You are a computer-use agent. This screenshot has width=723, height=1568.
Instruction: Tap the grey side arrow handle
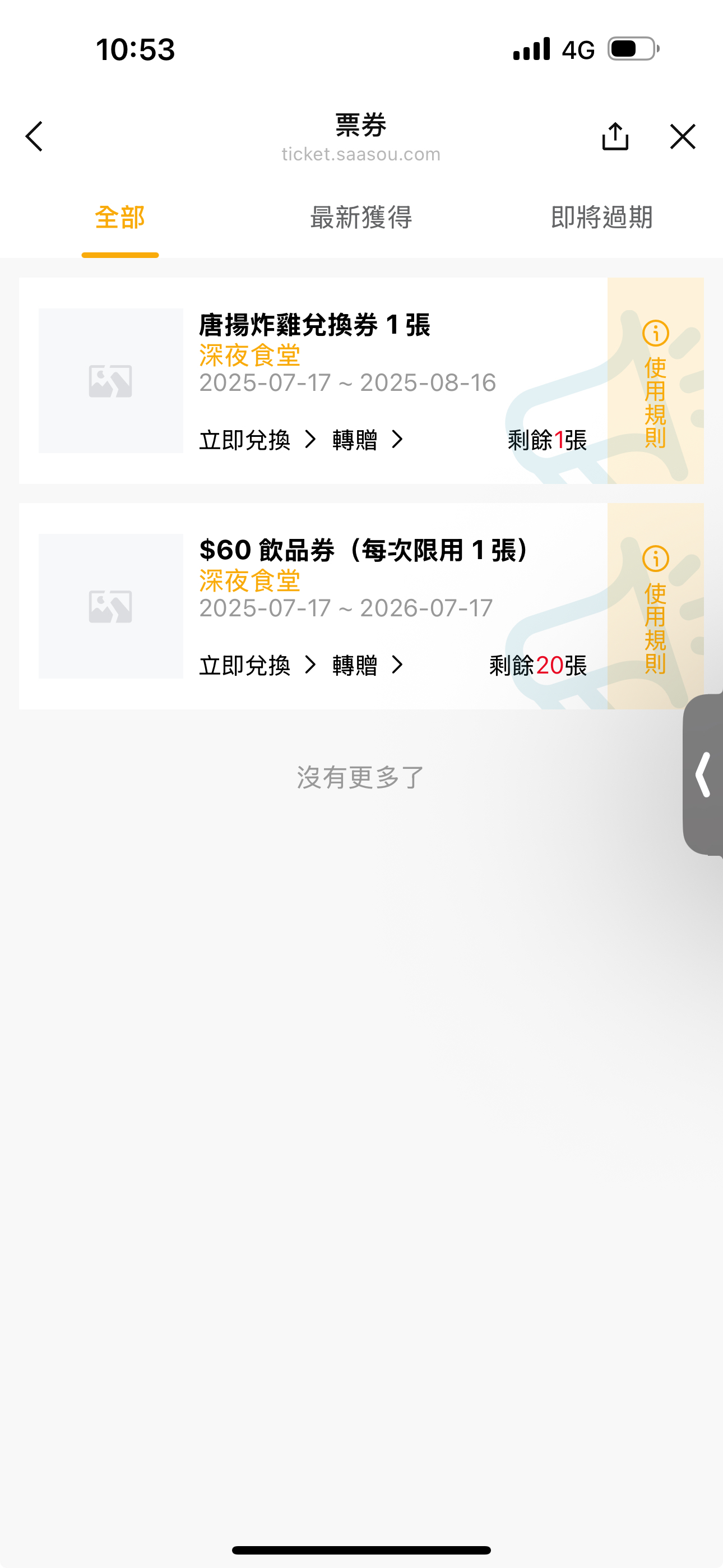(x=703, y=774)
